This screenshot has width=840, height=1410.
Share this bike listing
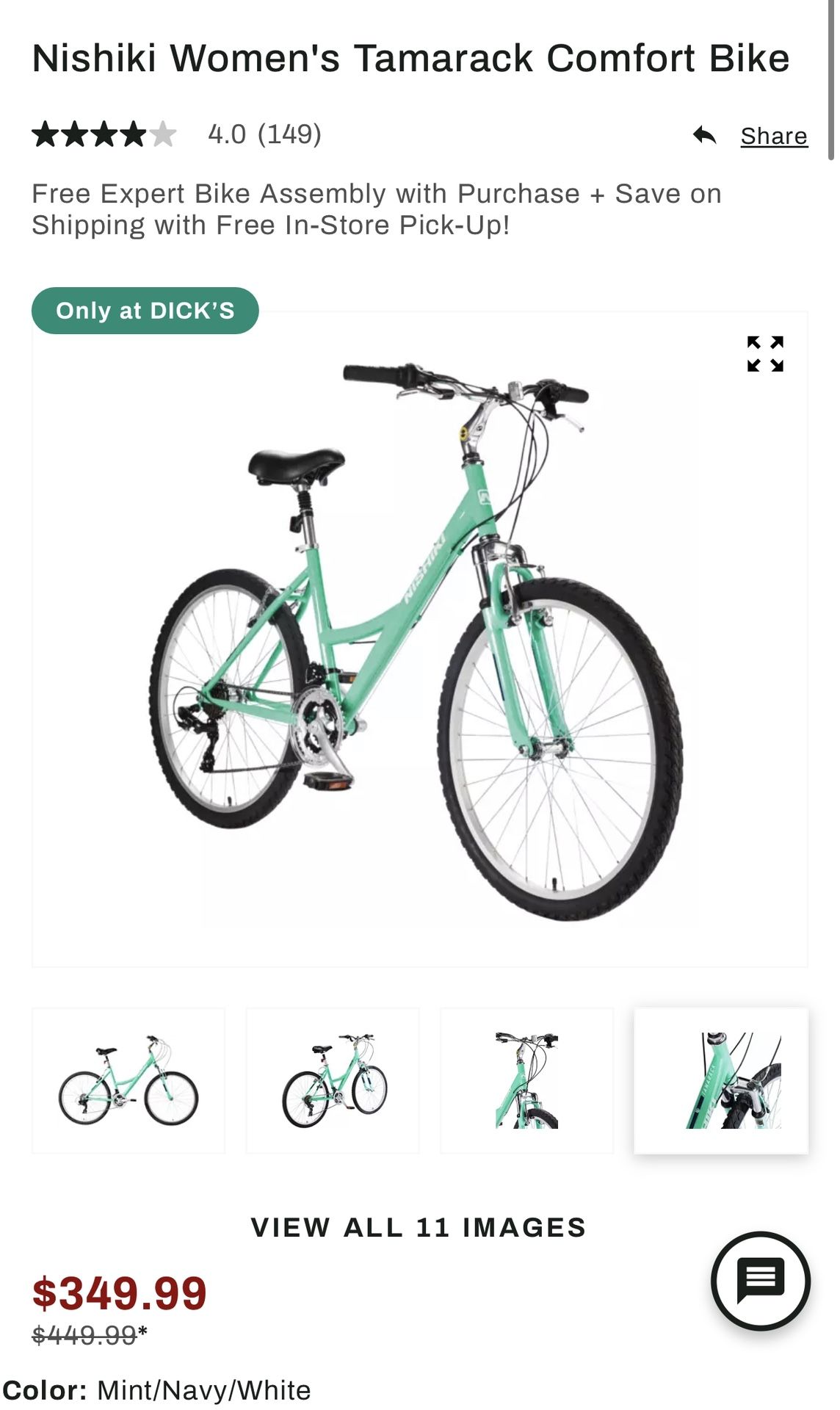coord(750,136)
